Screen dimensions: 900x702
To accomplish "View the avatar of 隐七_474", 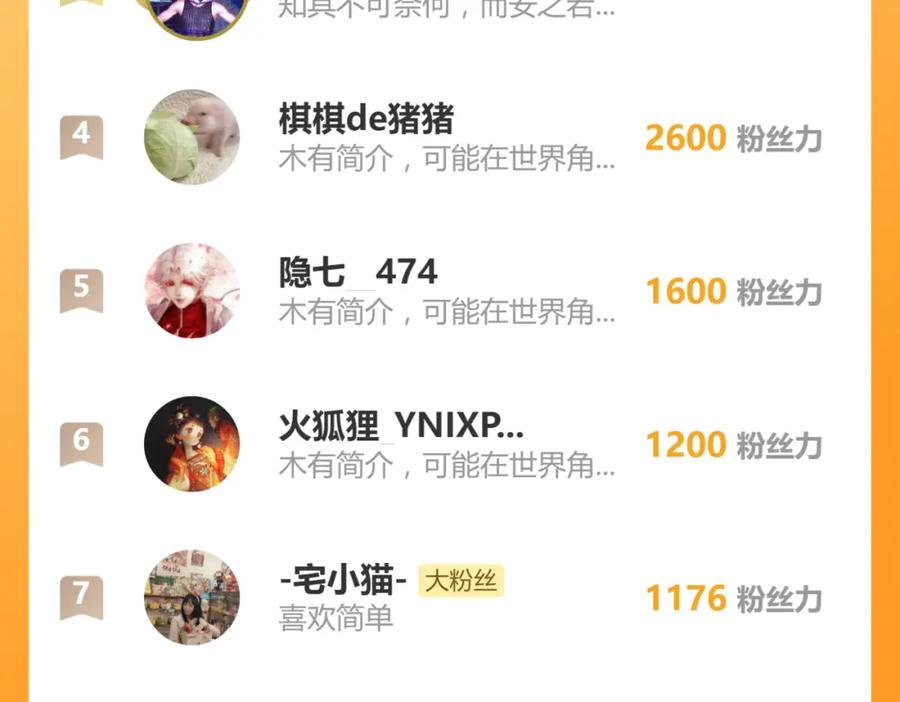I will click(192, 290).
